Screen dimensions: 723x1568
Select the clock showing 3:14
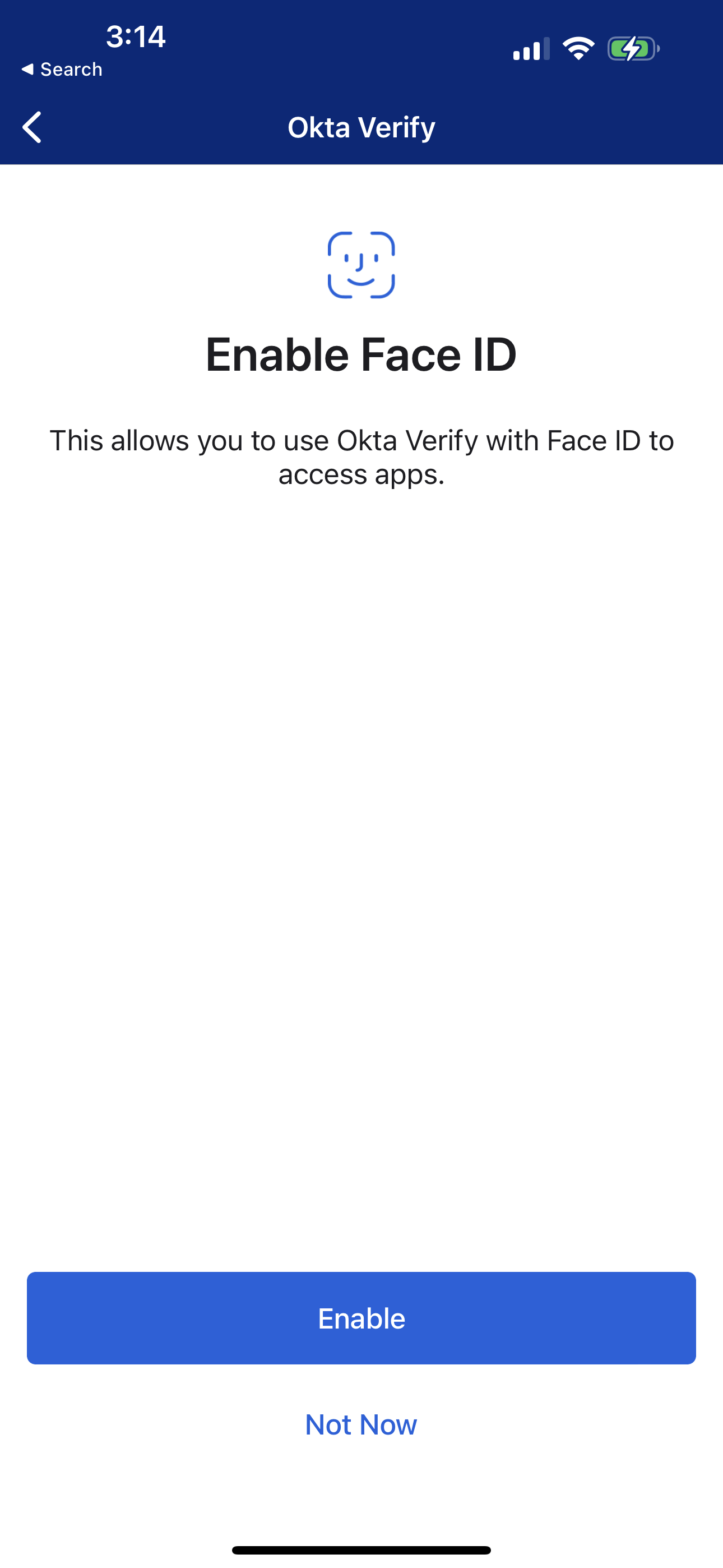135,36
